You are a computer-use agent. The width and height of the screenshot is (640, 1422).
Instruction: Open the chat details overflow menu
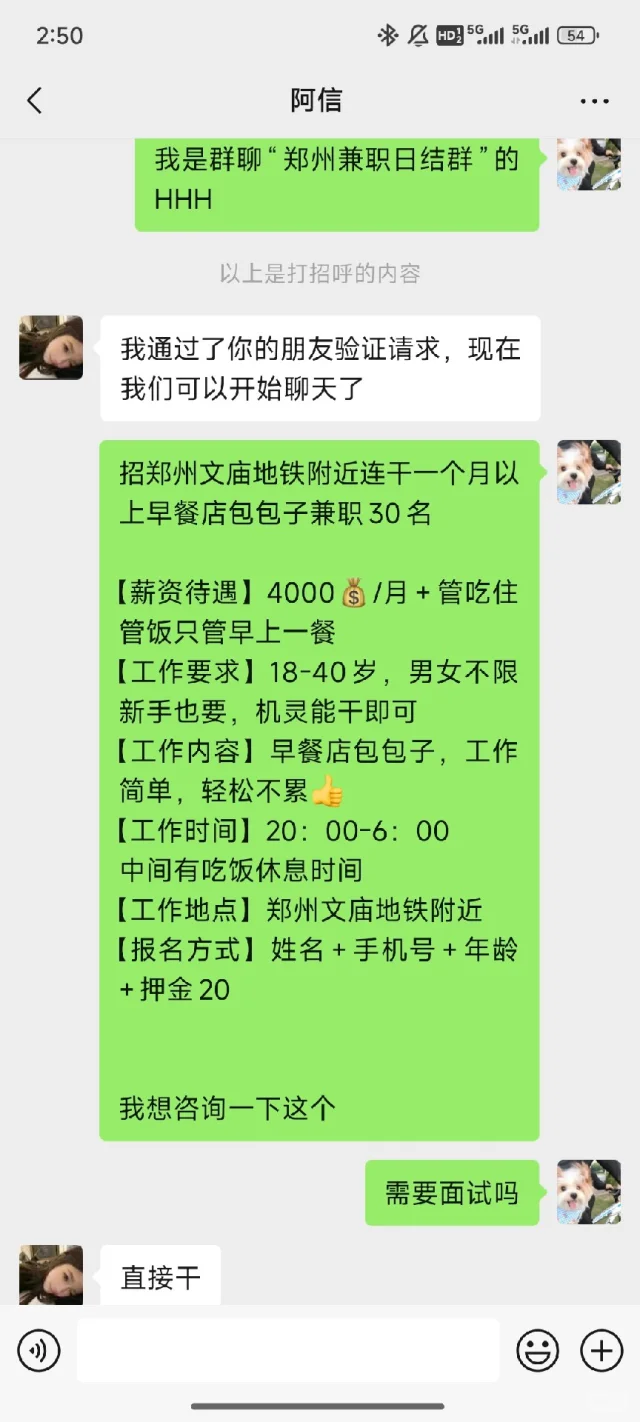(594, 101)
